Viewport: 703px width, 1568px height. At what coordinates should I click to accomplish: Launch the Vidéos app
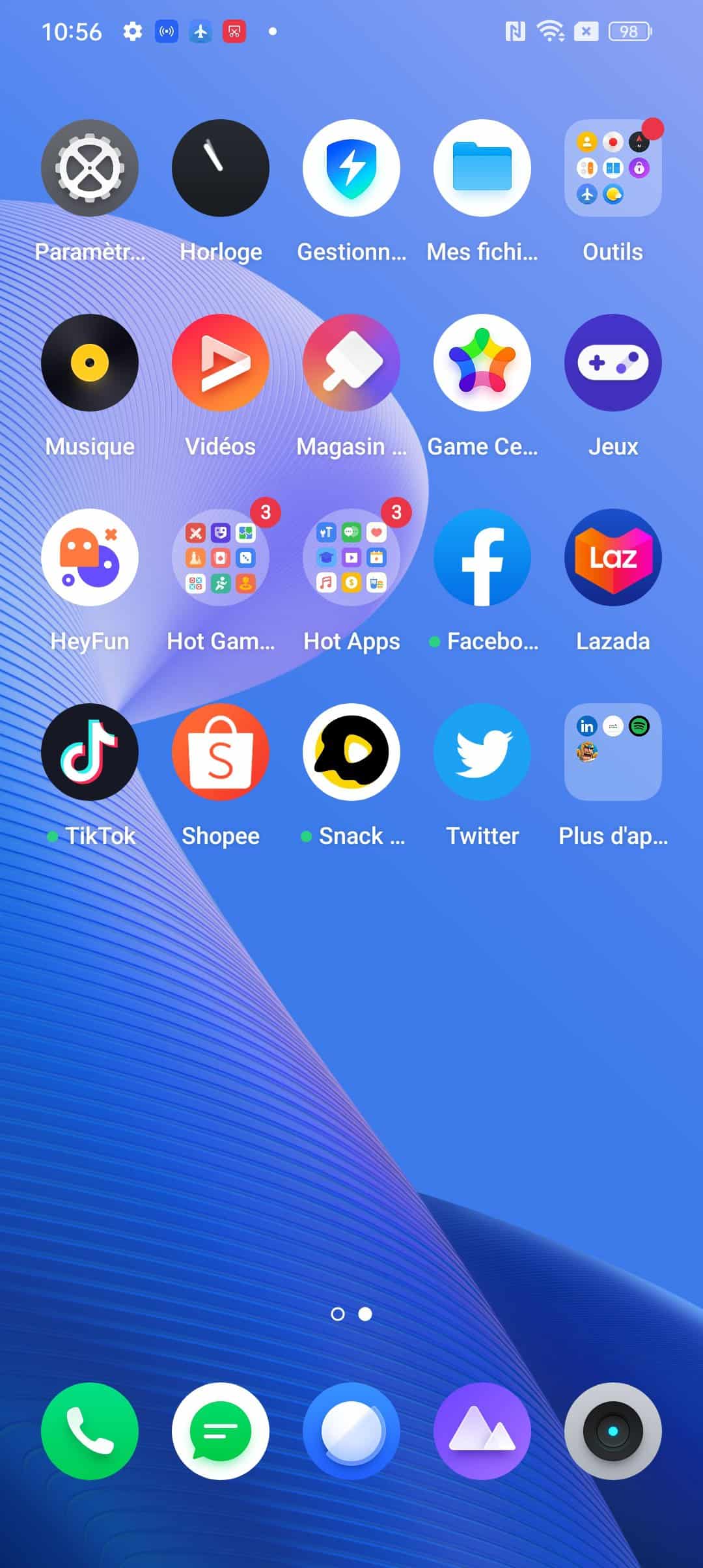point(221,363)
